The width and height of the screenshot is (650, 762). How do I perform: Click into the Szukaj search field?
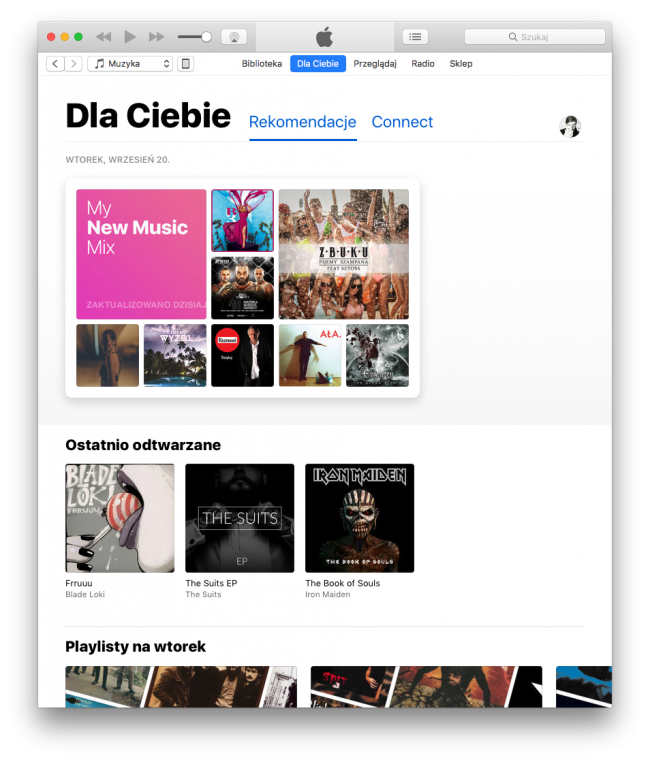click(x=535, y=37)
